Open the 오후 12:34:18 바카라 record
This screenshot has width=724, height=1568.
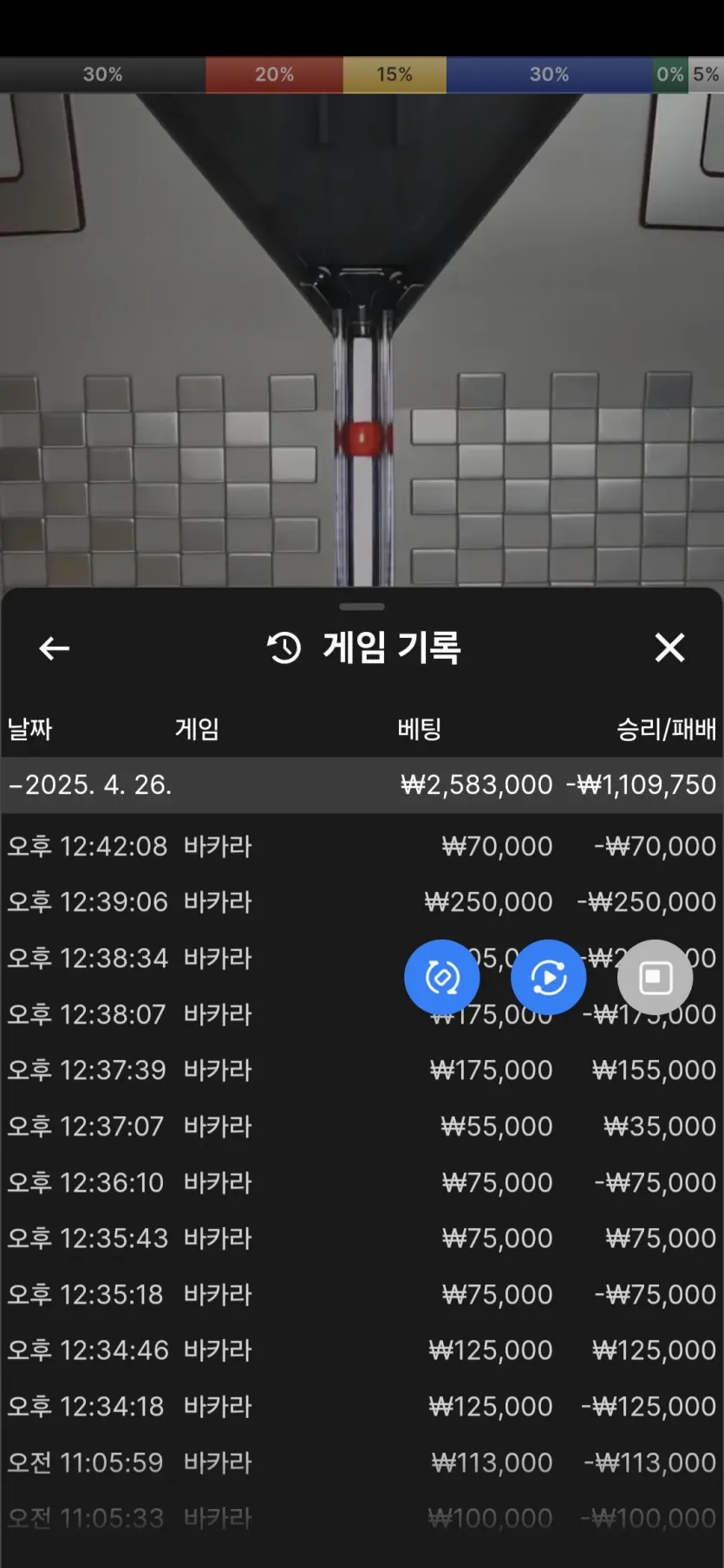(x=362, y=1407)
